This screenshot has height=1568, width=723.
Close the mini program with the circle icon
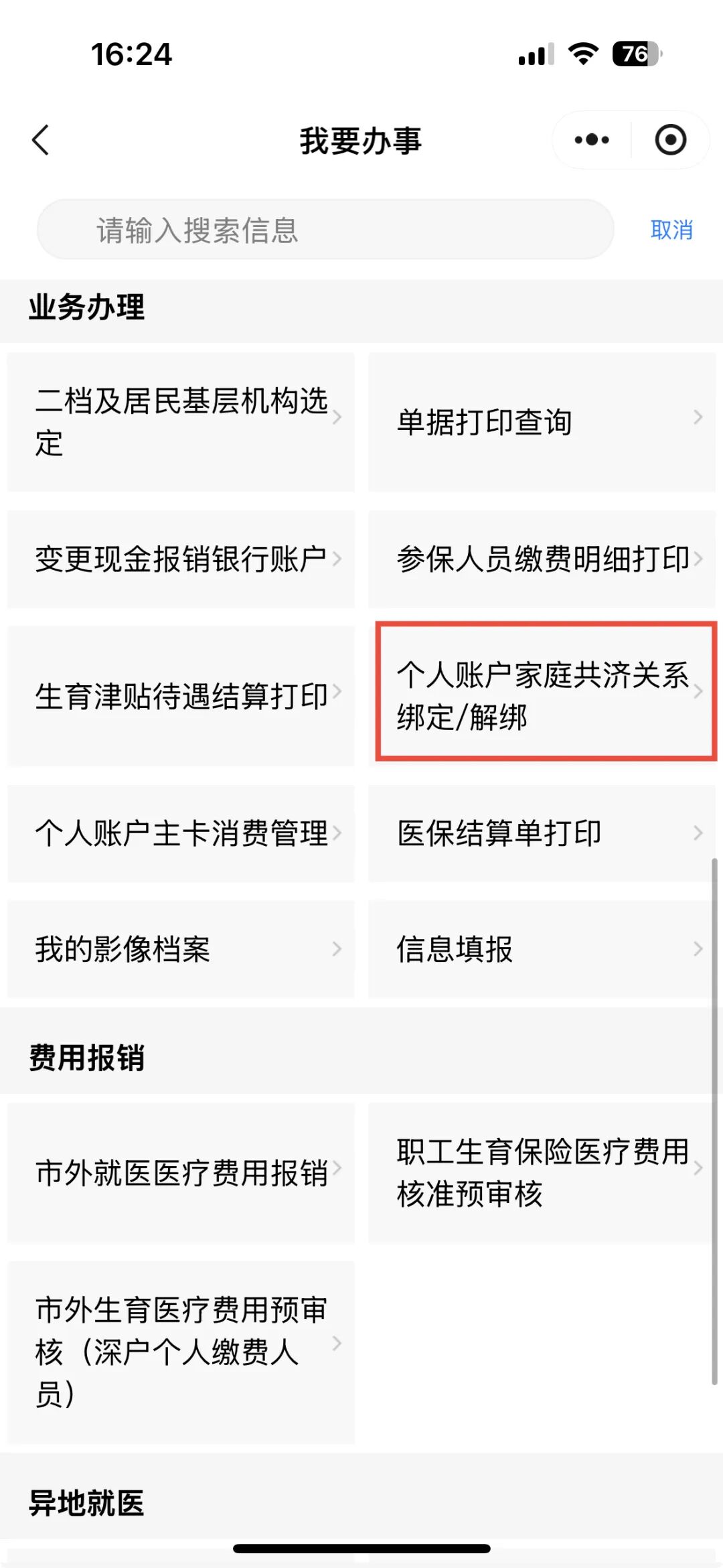click(x=670, y=140)
